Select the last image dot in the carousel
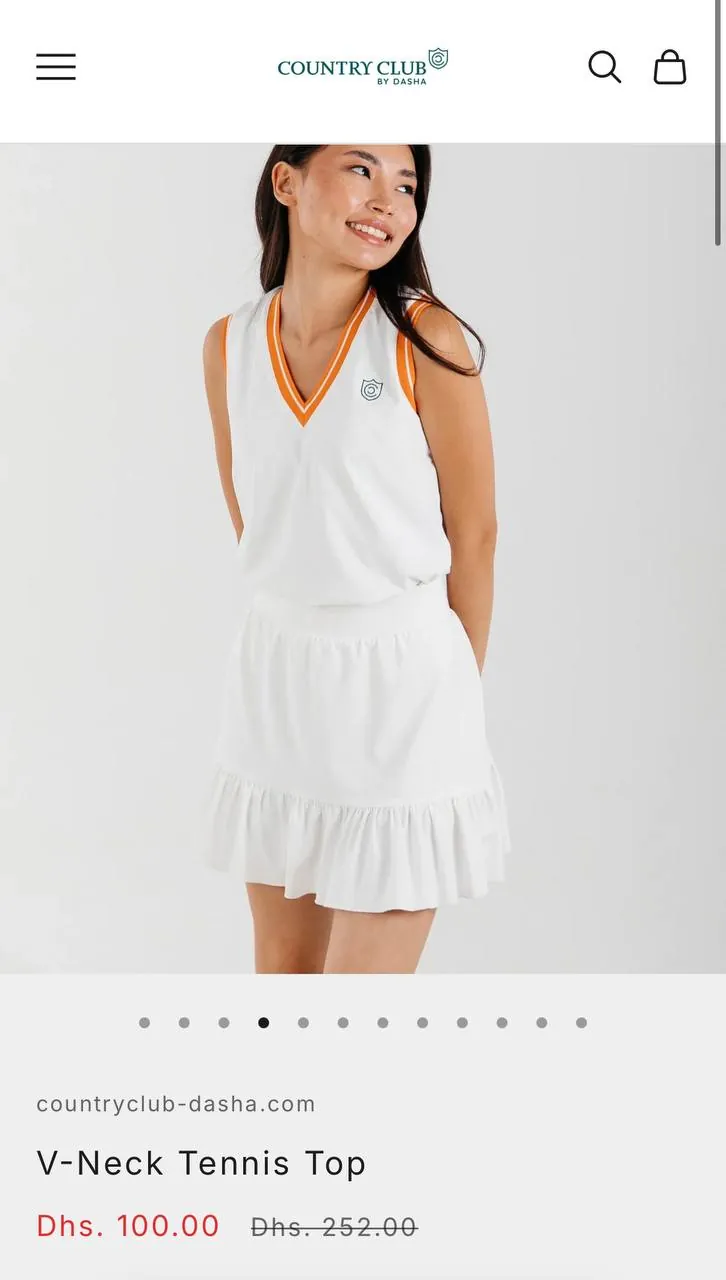Screen dimensions: 726x1280 click(581, 1022)
